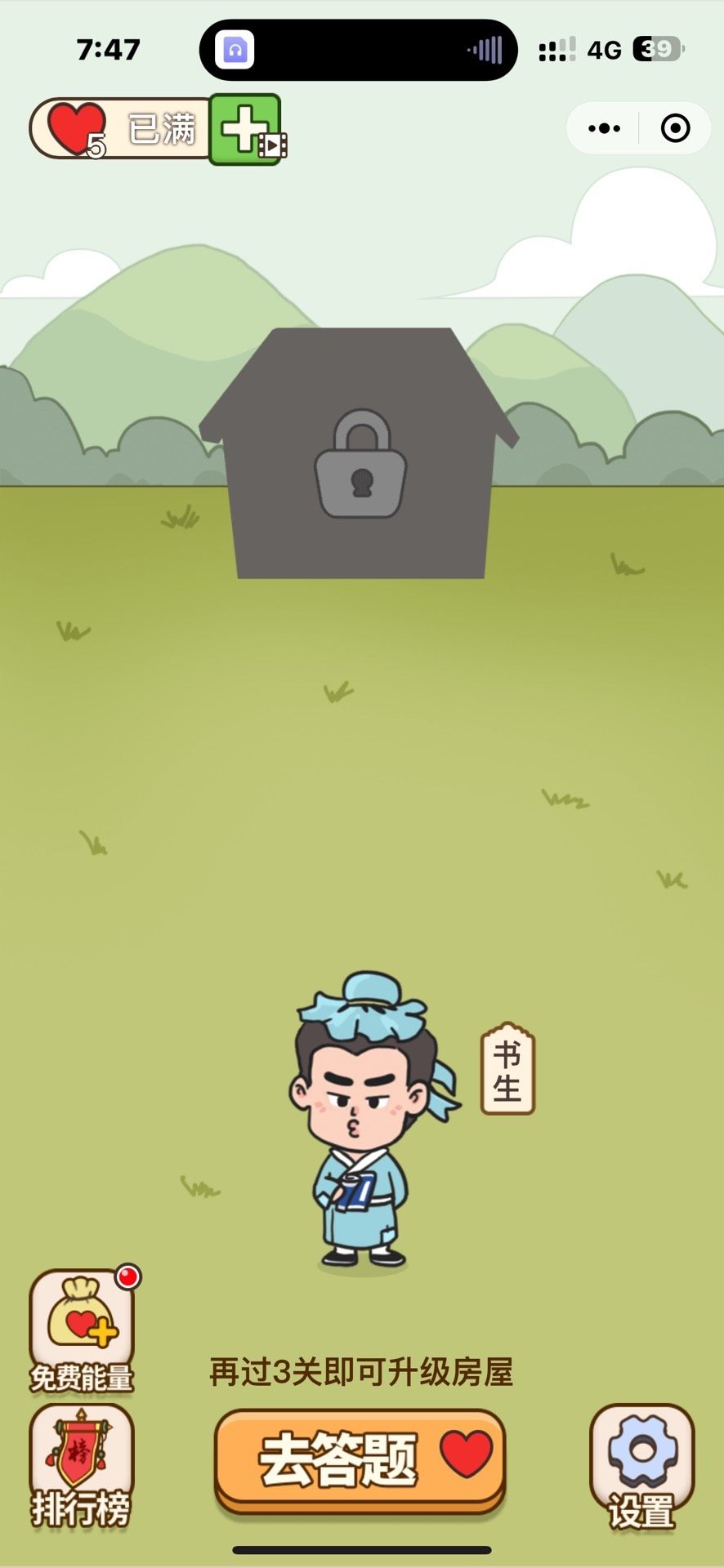
Task: Open the leaderboard (排行榜)
Action: pyautogui.click(x=81, y=1466)
